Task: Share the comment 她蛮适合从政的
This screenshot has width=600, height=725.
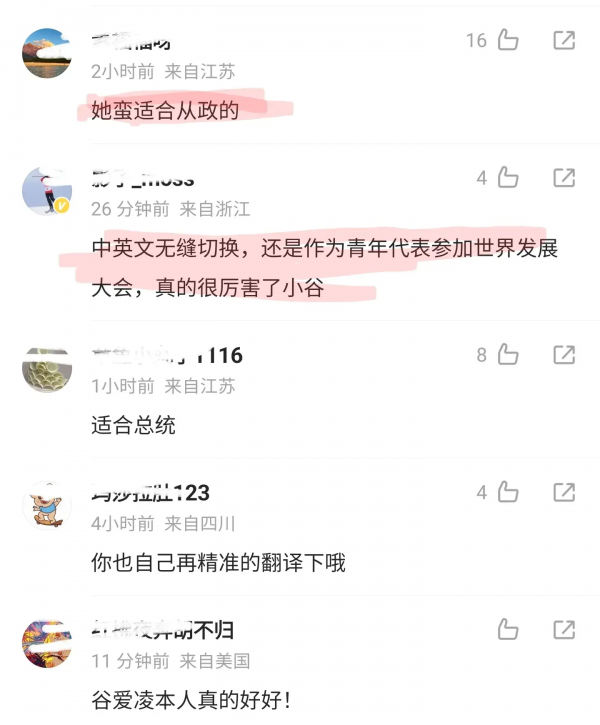Action: point(564,41)
